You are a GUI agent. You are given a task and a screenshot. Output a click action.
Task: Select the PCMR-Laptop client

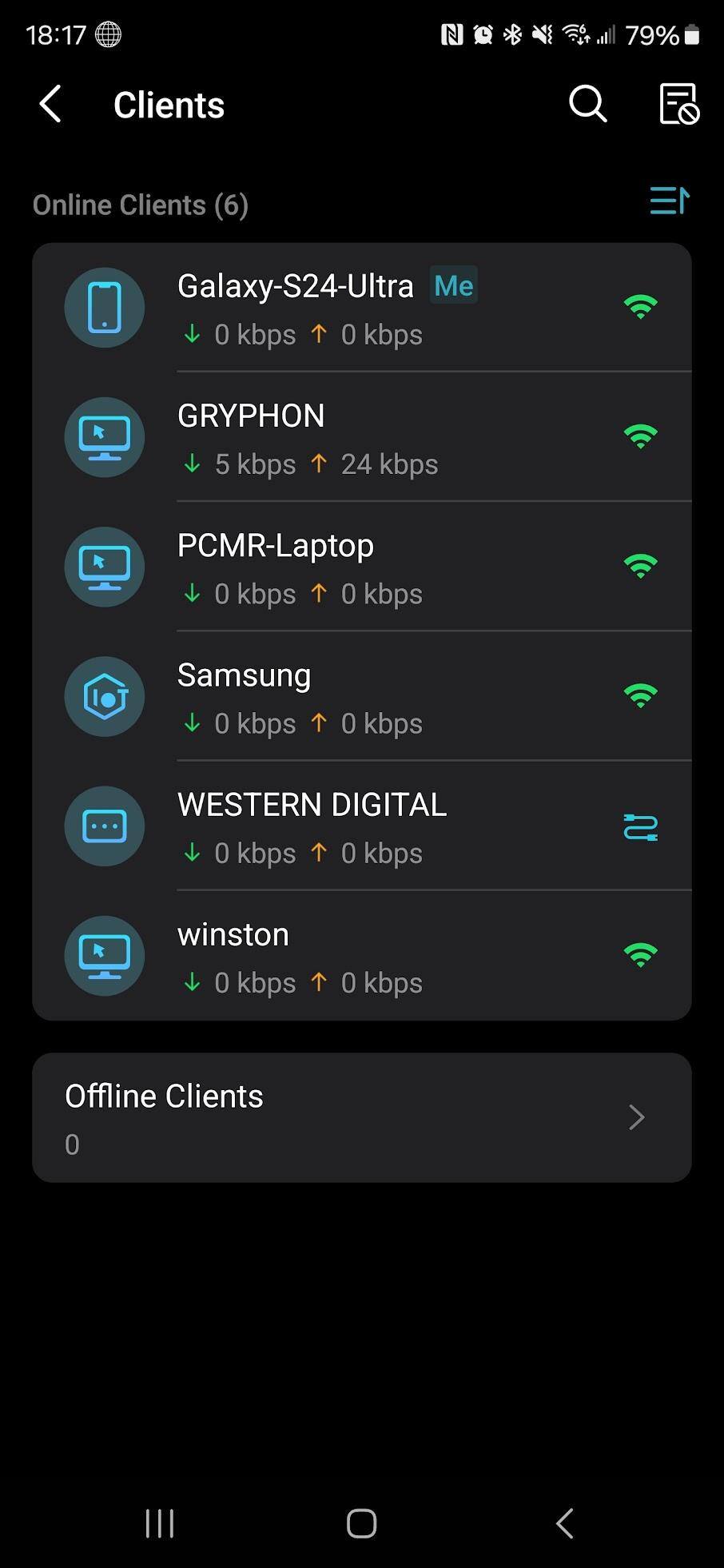[361, 567]
